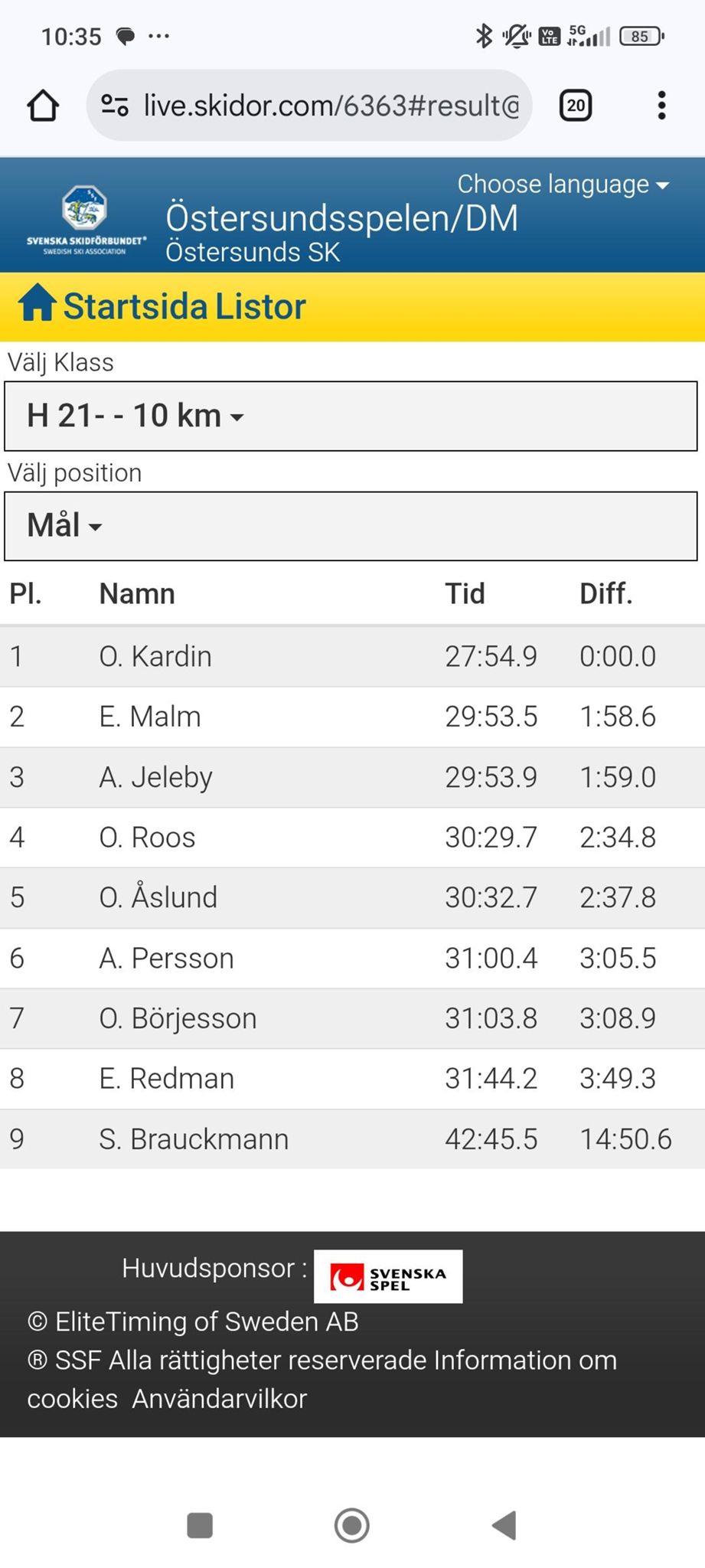This screenshot has height=1568, width=705.
Task: Expand the Choose language dropdown
Action: pos(563,185)
